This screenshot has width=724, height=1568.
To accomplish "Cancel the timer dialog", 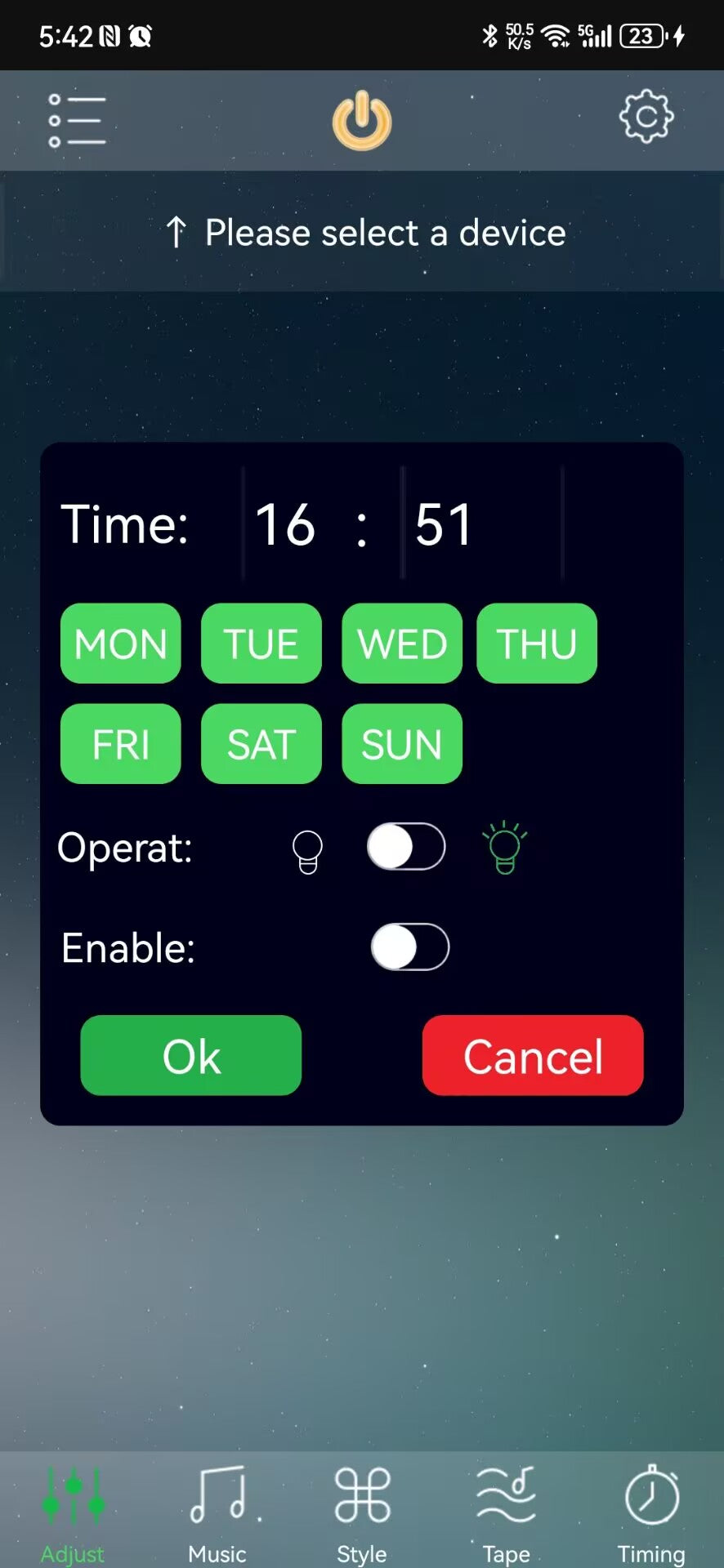I will coord(533,1056).
